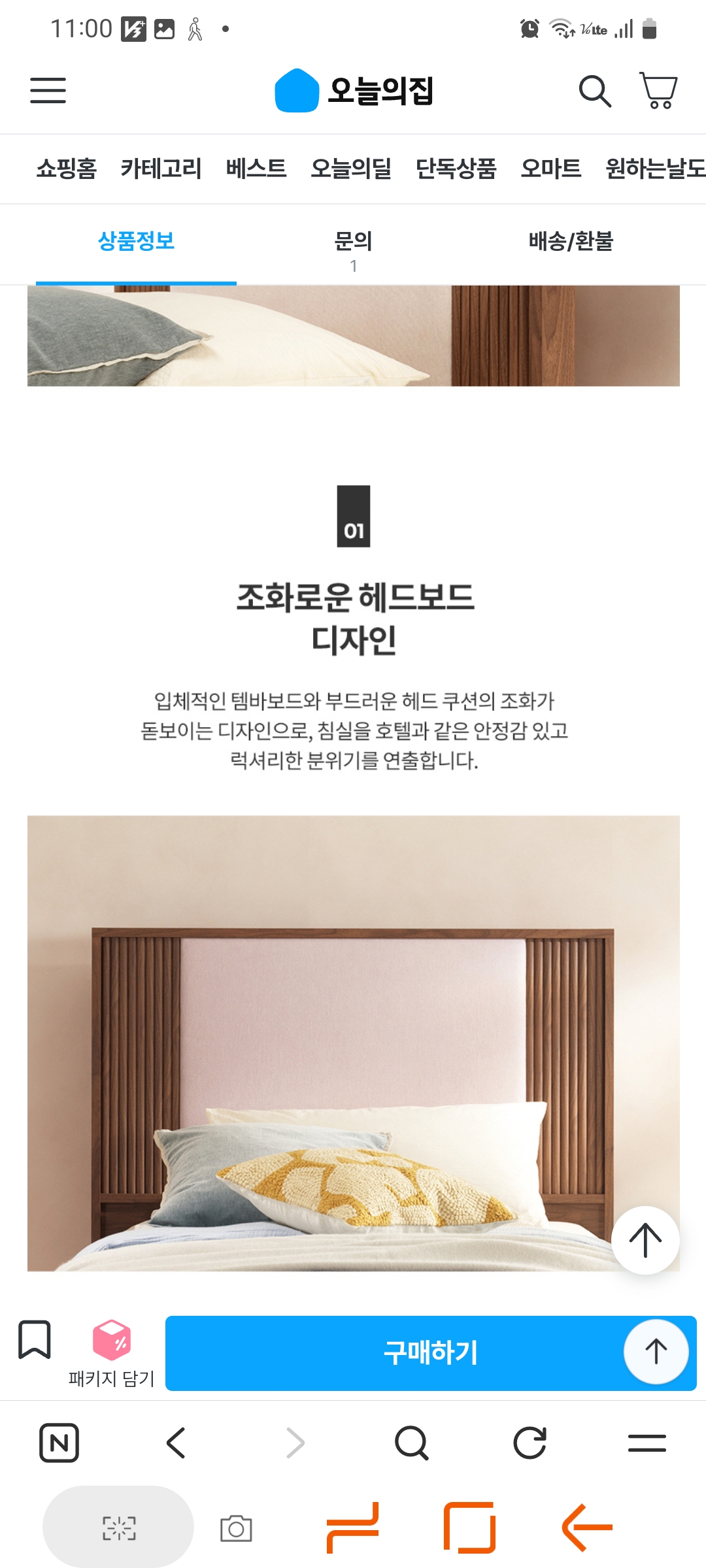View 단독상품 exclusive items

click(456, 169)
